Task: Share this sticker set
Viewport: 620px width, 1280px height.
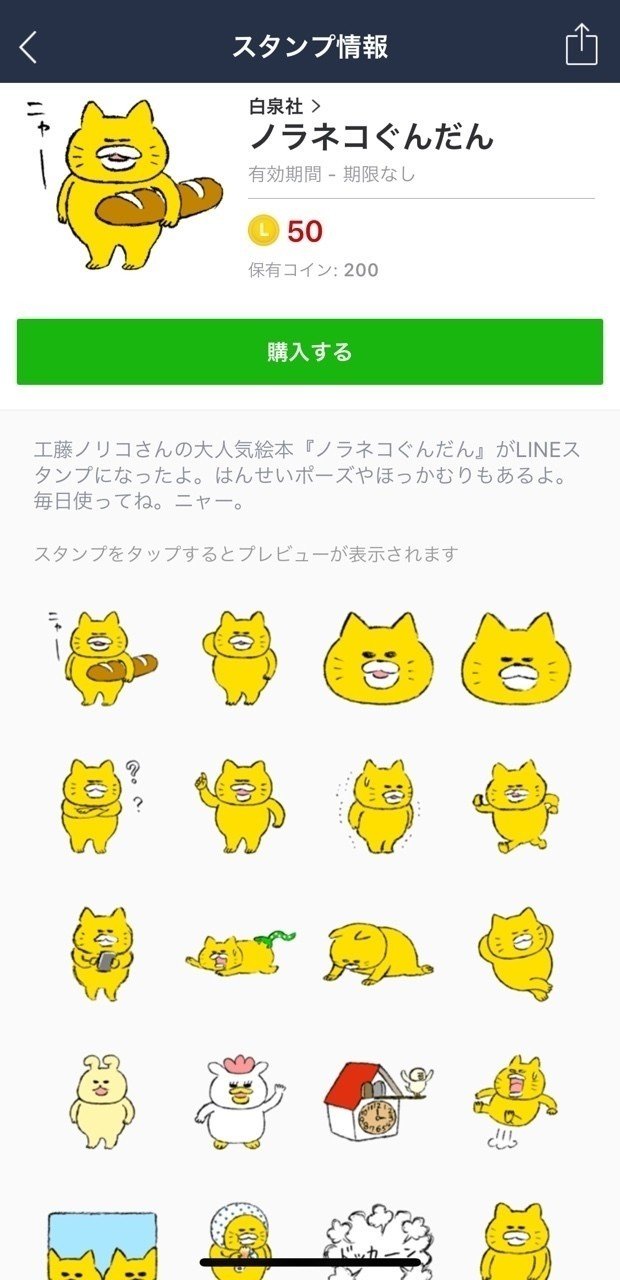Action: point(581,46)
